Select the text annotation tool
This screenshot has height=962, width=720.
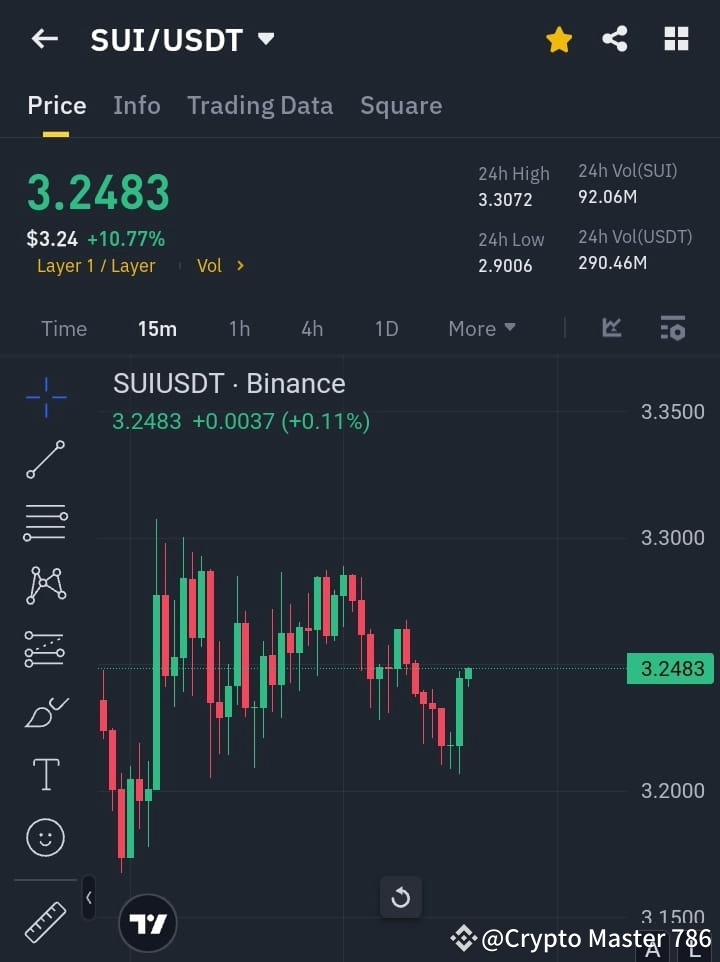(x=44, y=774)
